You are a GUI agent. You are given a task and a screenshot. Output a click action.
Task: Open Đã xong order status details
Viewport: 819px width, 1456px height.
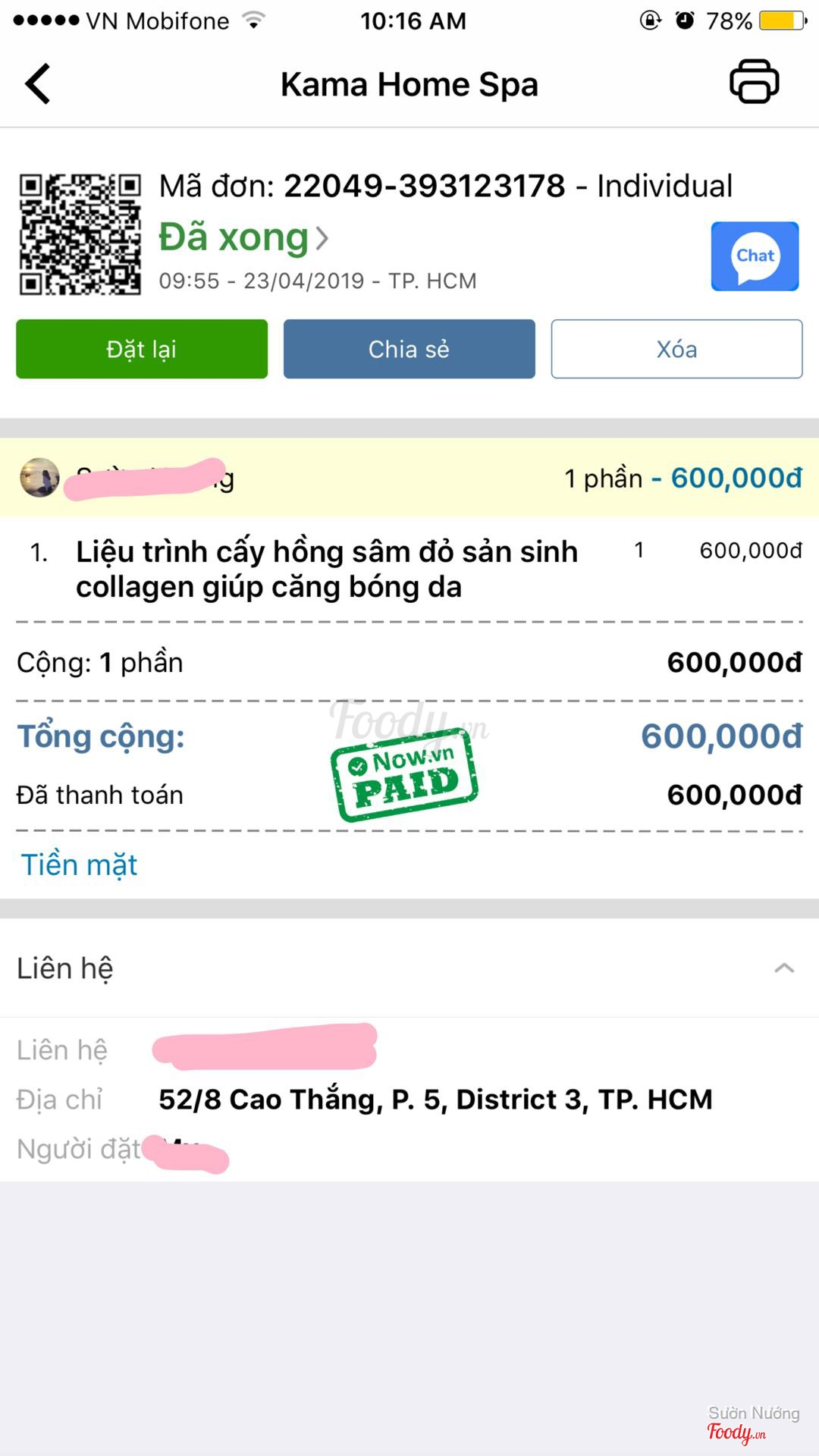[x=243, y=237]
